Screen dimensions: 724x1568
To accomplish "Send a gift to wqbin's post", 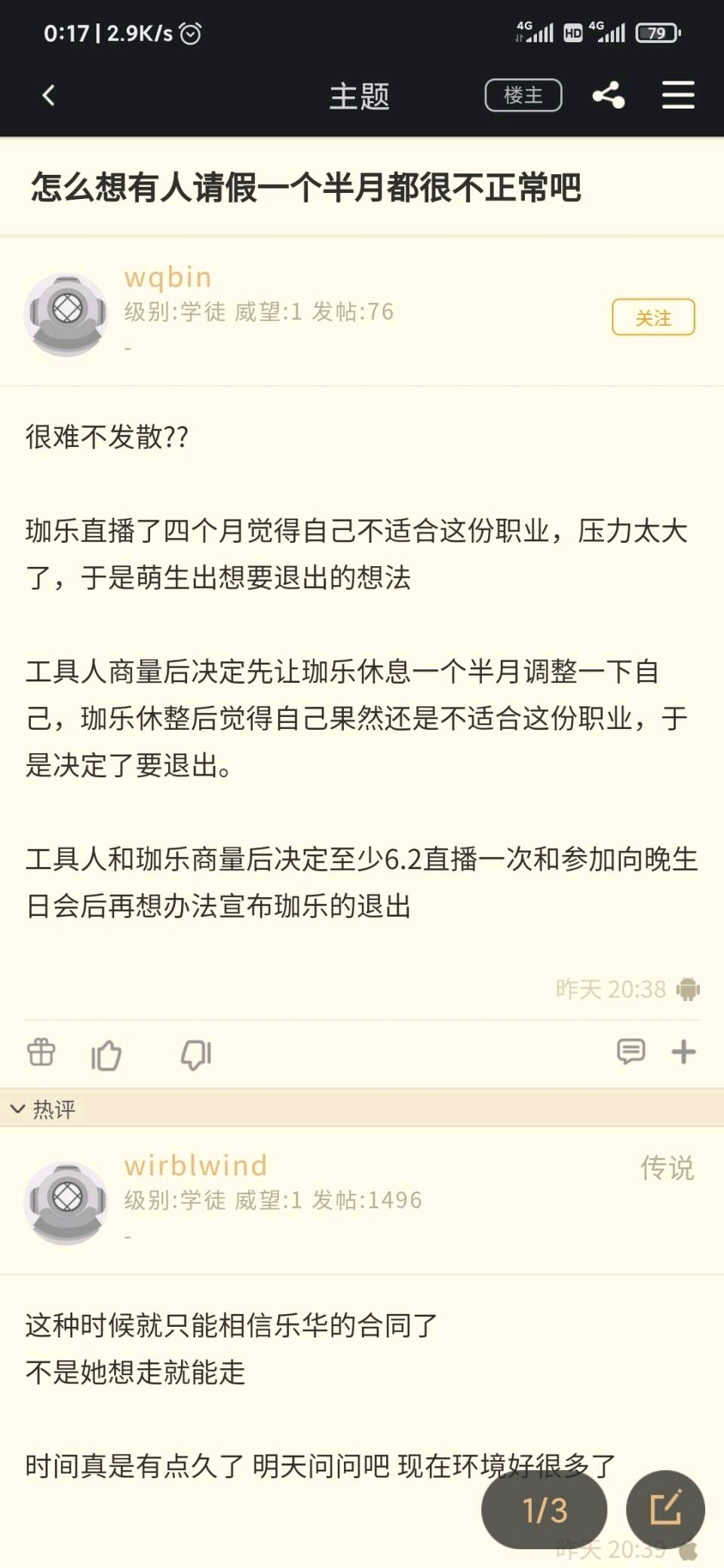I will click(41, 1052).
